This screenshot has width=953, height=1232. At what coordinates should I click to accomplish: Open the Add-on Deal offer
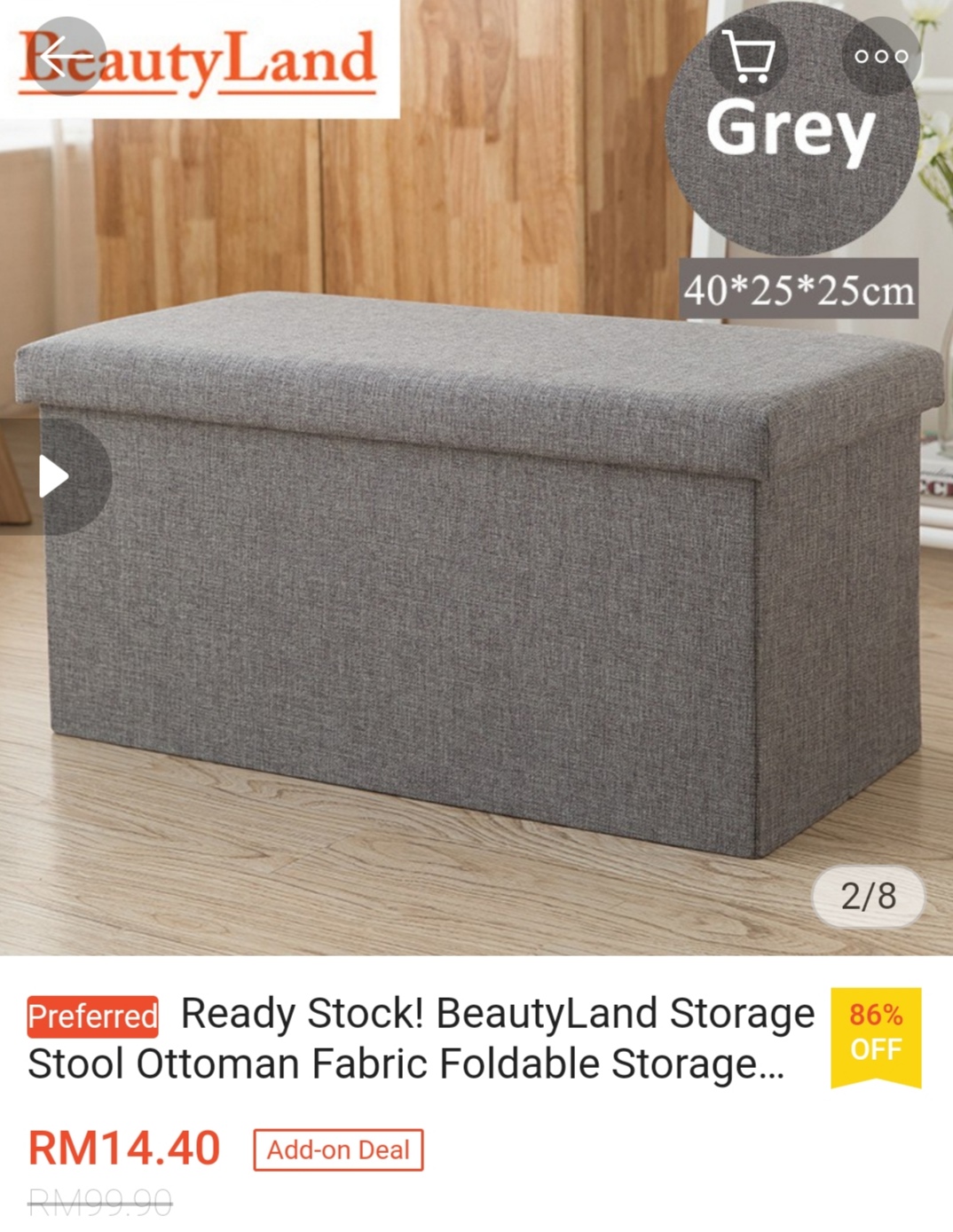338,1150
